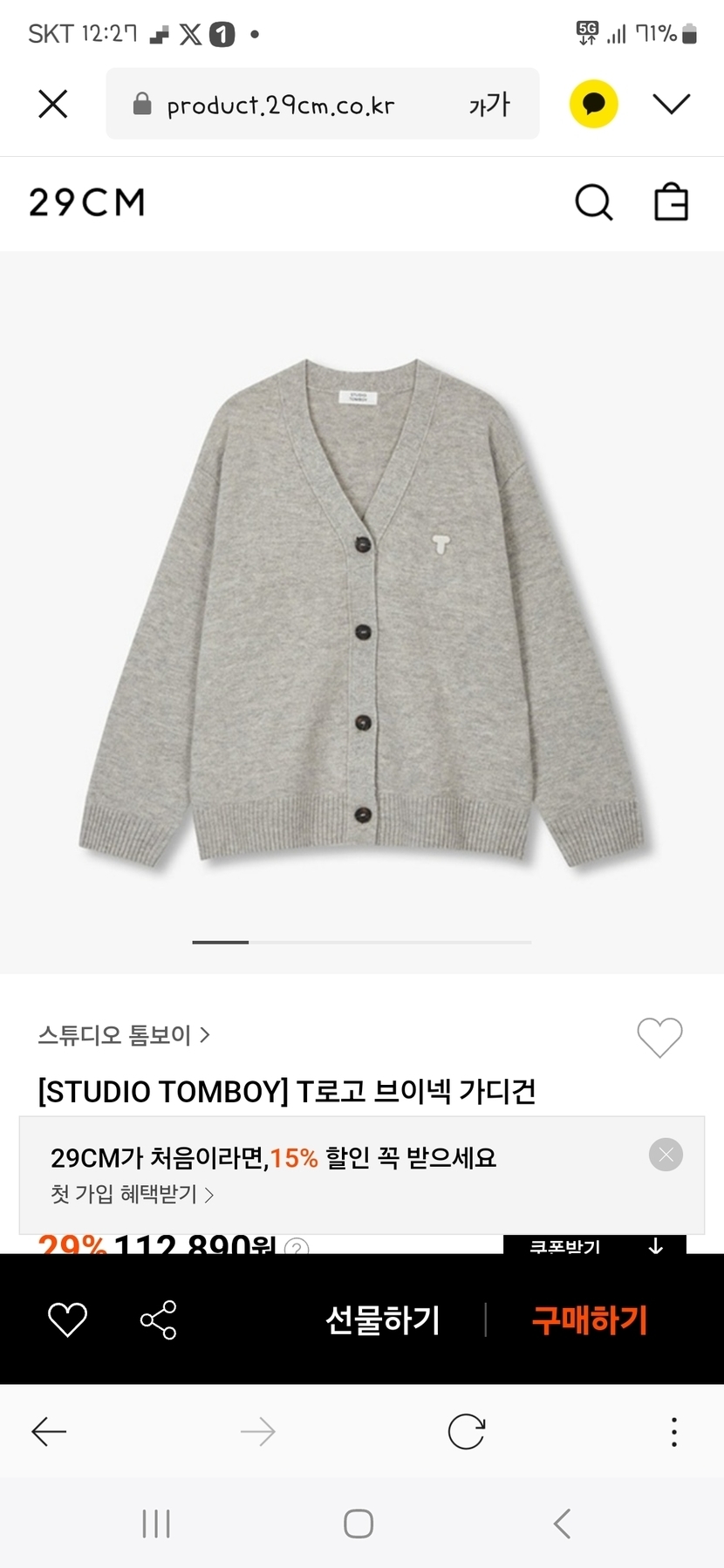
Task: Open the 스튜디오 톰보이 brand page
Action: pos(123,1035)
